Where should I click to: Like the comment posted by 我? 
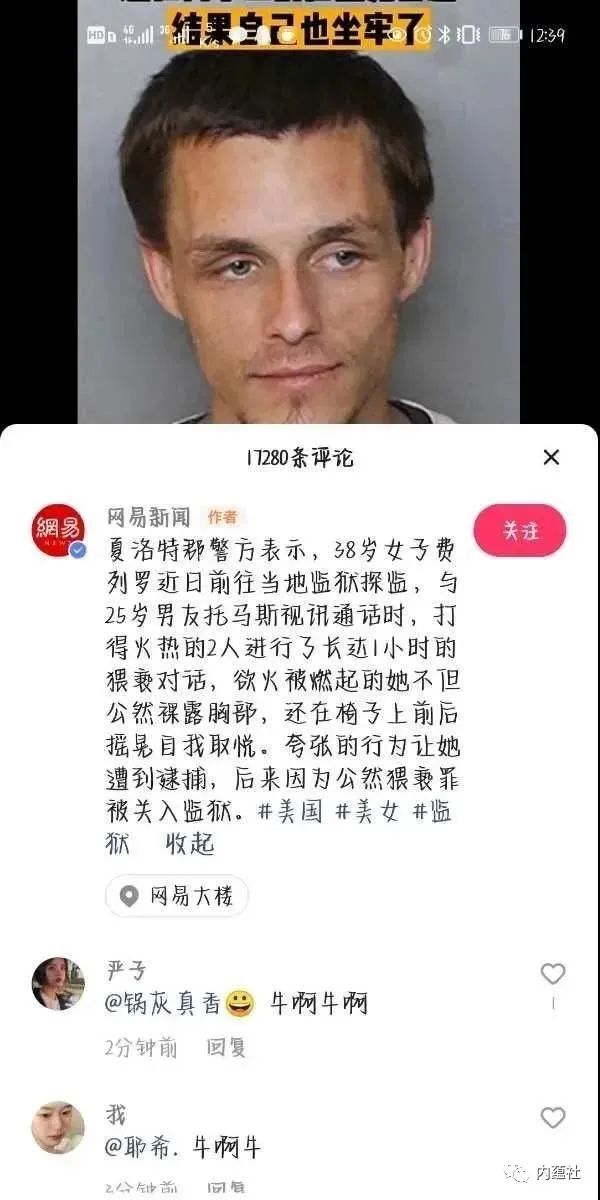point(552,1118)
